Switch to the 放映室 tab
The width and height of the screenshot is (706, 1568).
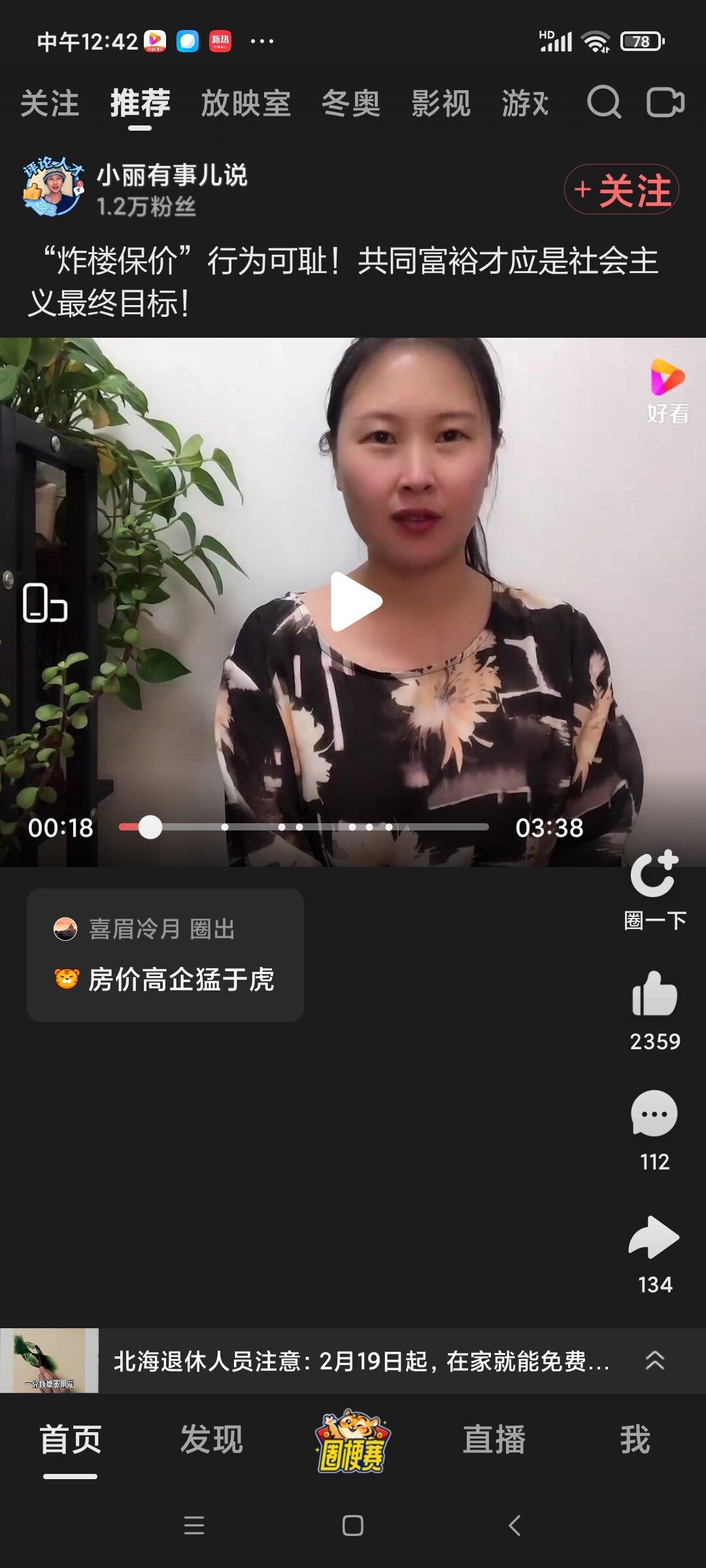coord(246,104)
